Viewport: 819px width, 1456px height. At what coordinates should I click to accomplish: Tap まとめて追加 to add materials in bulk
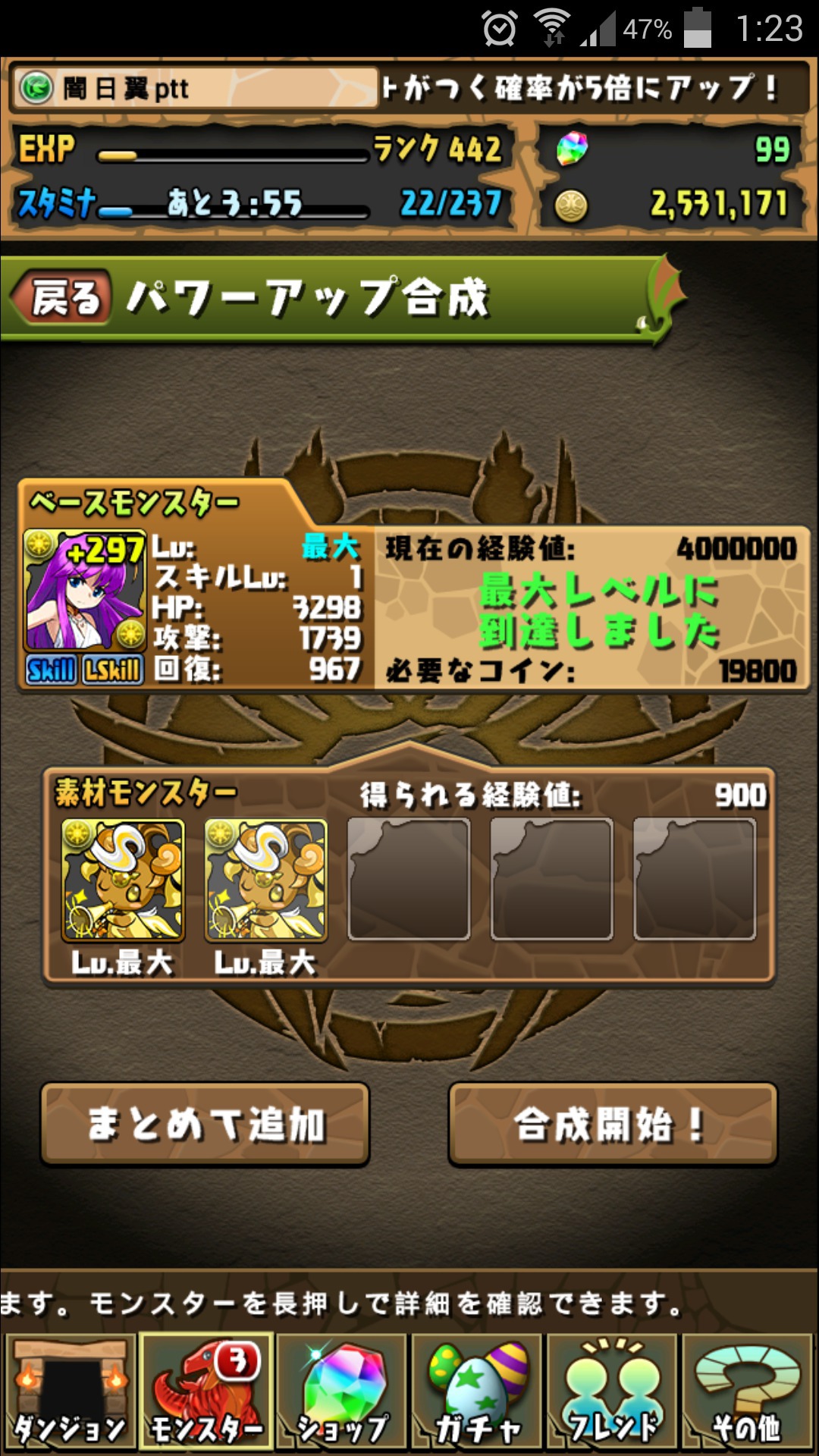coord(206,1124)
